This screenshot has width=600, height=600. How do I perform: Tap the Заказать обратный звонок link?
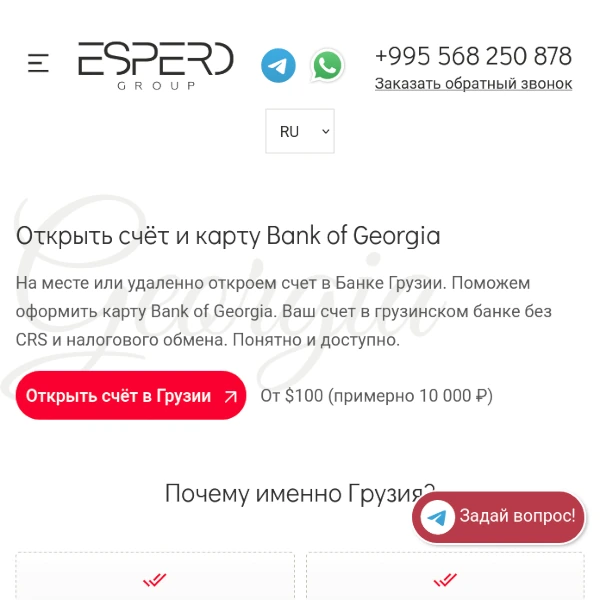tap(473, 84)
